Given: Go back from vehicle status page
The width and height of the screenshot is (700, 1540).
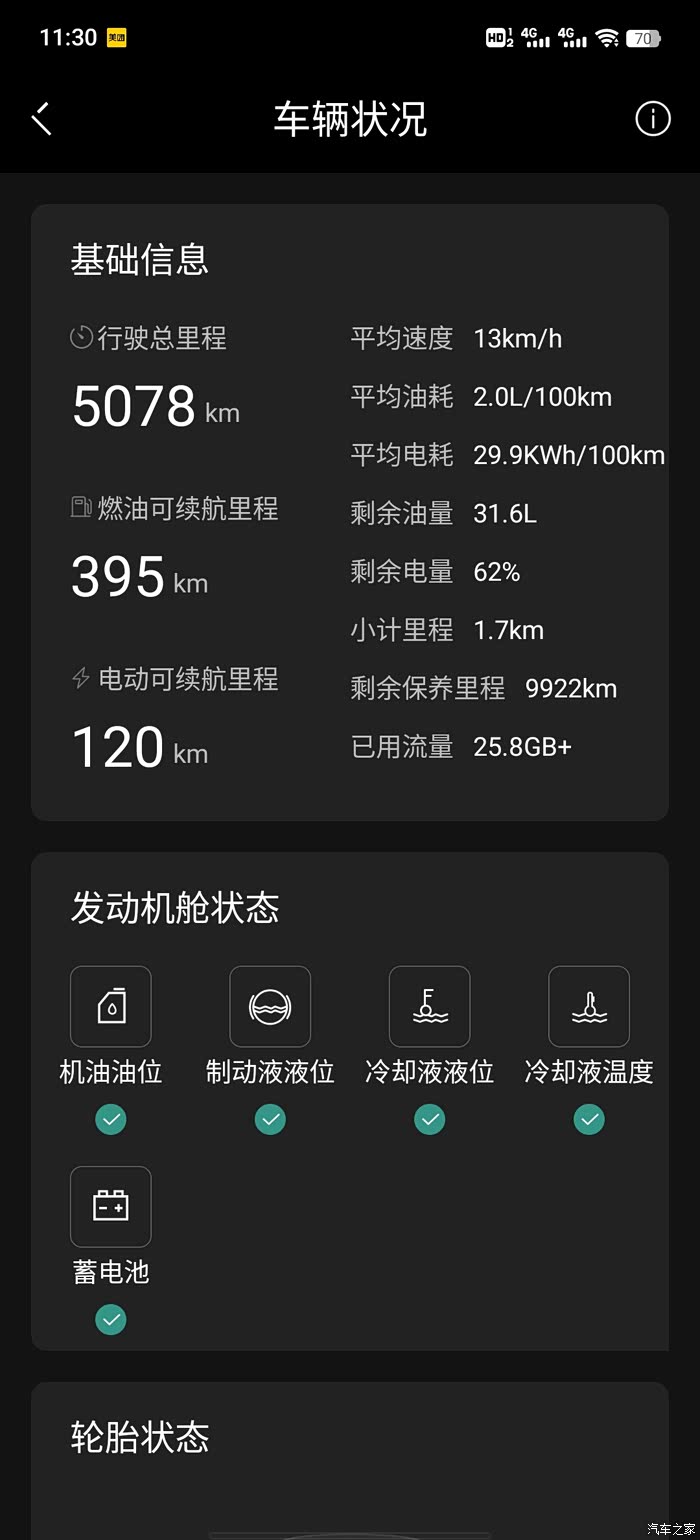Looking at the screenshot, I should tap(41, 119).
